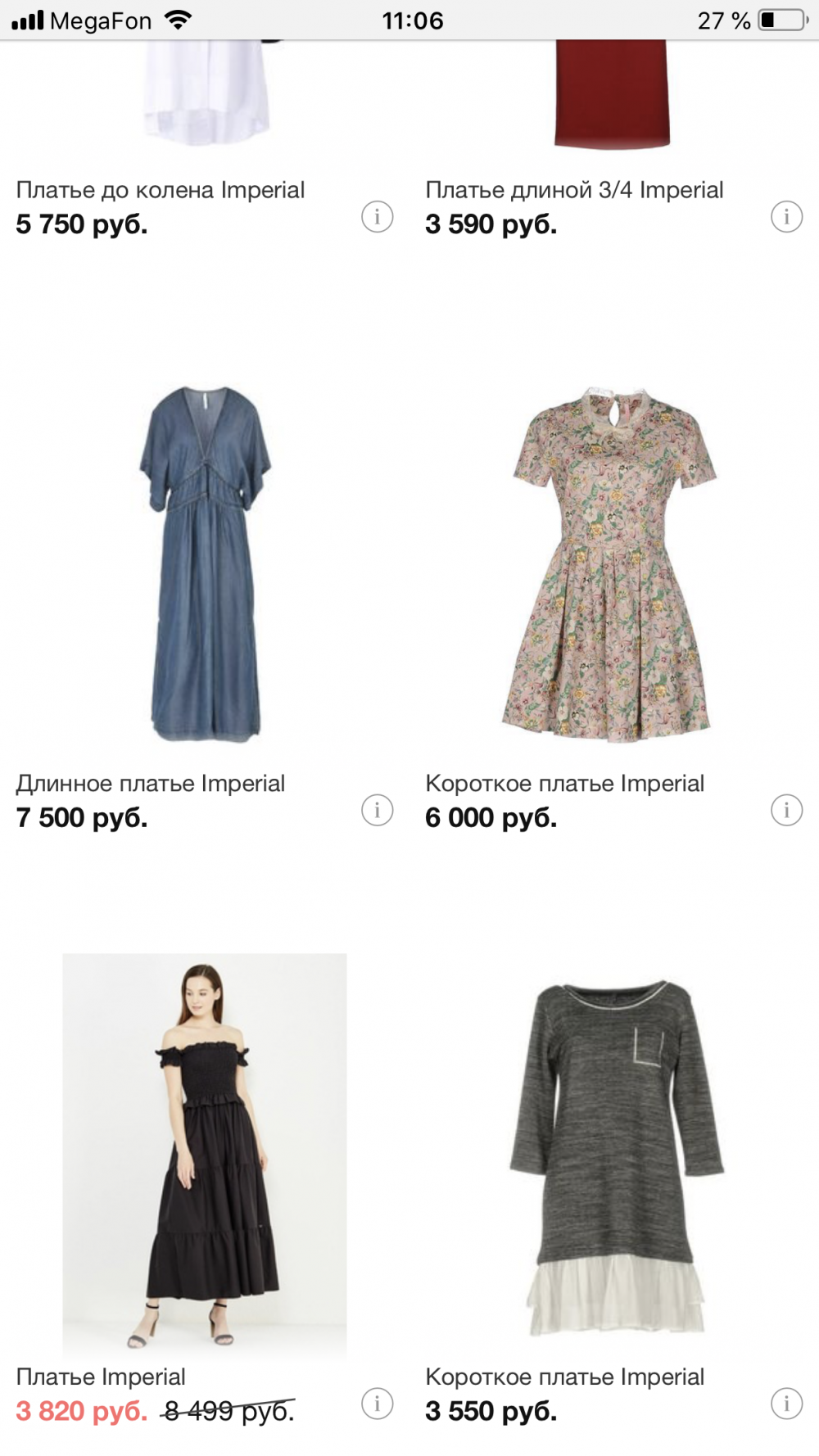
Task: Show info for the 6 000 руб. dress
Action: [x=786, y=811]
